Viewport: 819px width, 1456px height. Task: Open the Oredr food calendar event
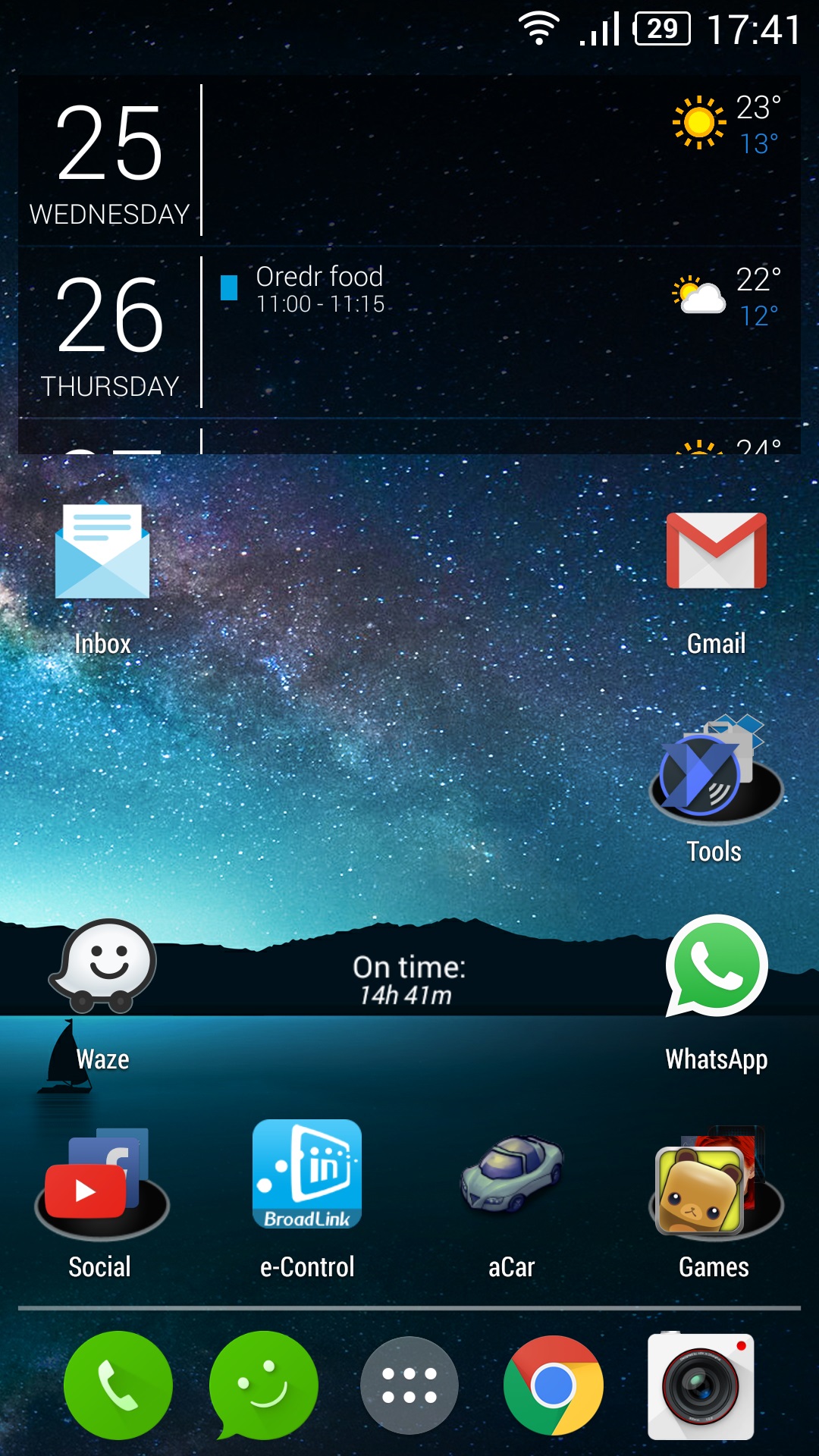[319, 290]
